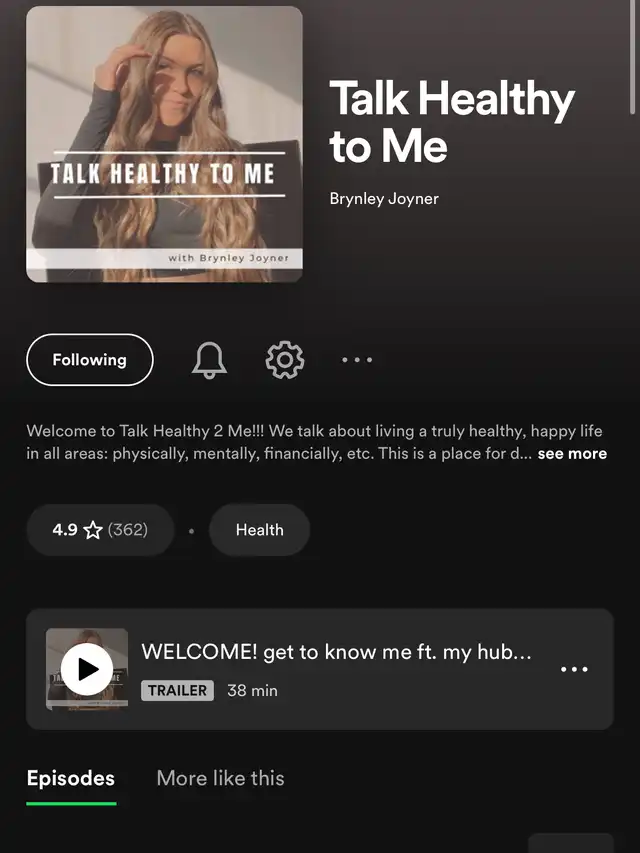Switch to the More like this tab
Viewport: 640px width, 853px height.
220,778
